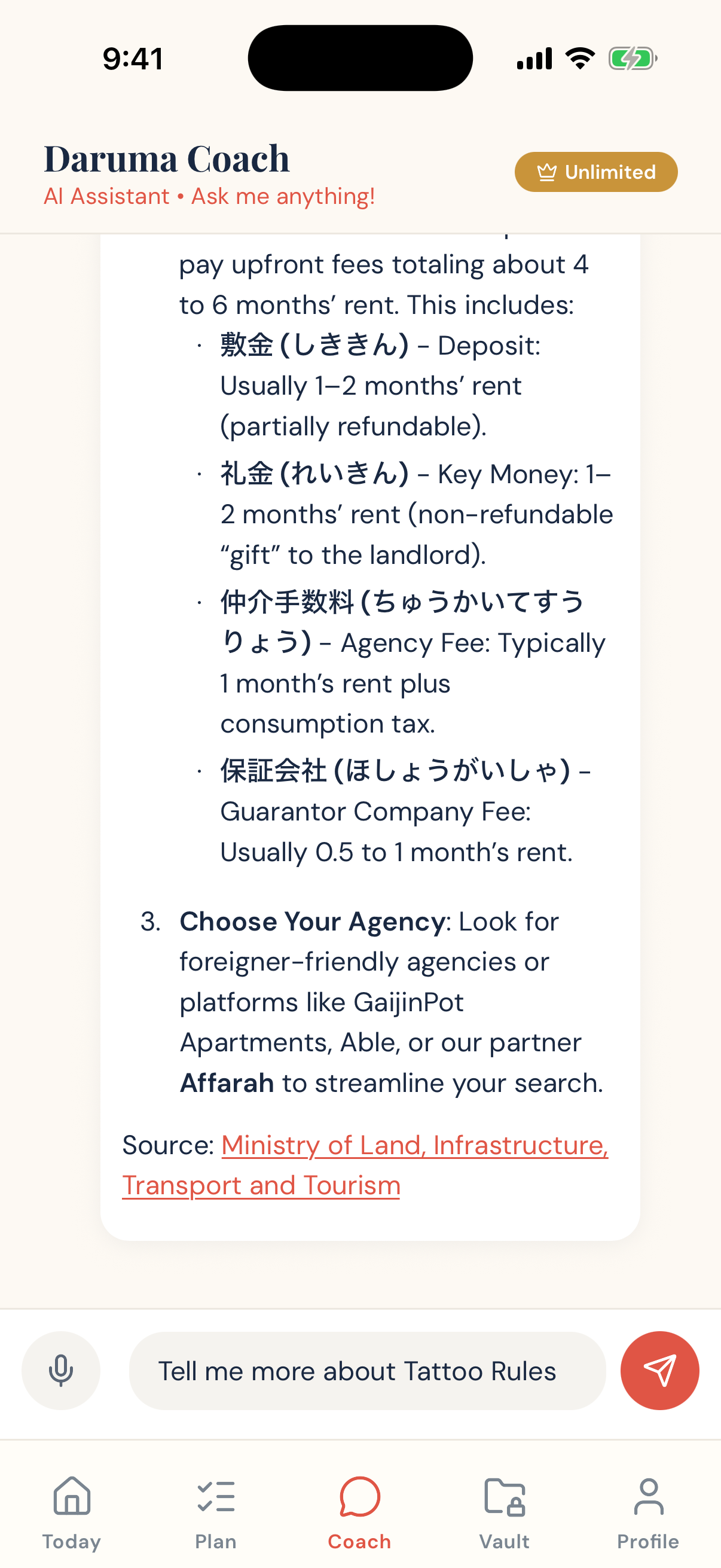This screenshot has height=1568, width=721.
Task: Open the Vault tab
Action: click(505, 1513)
